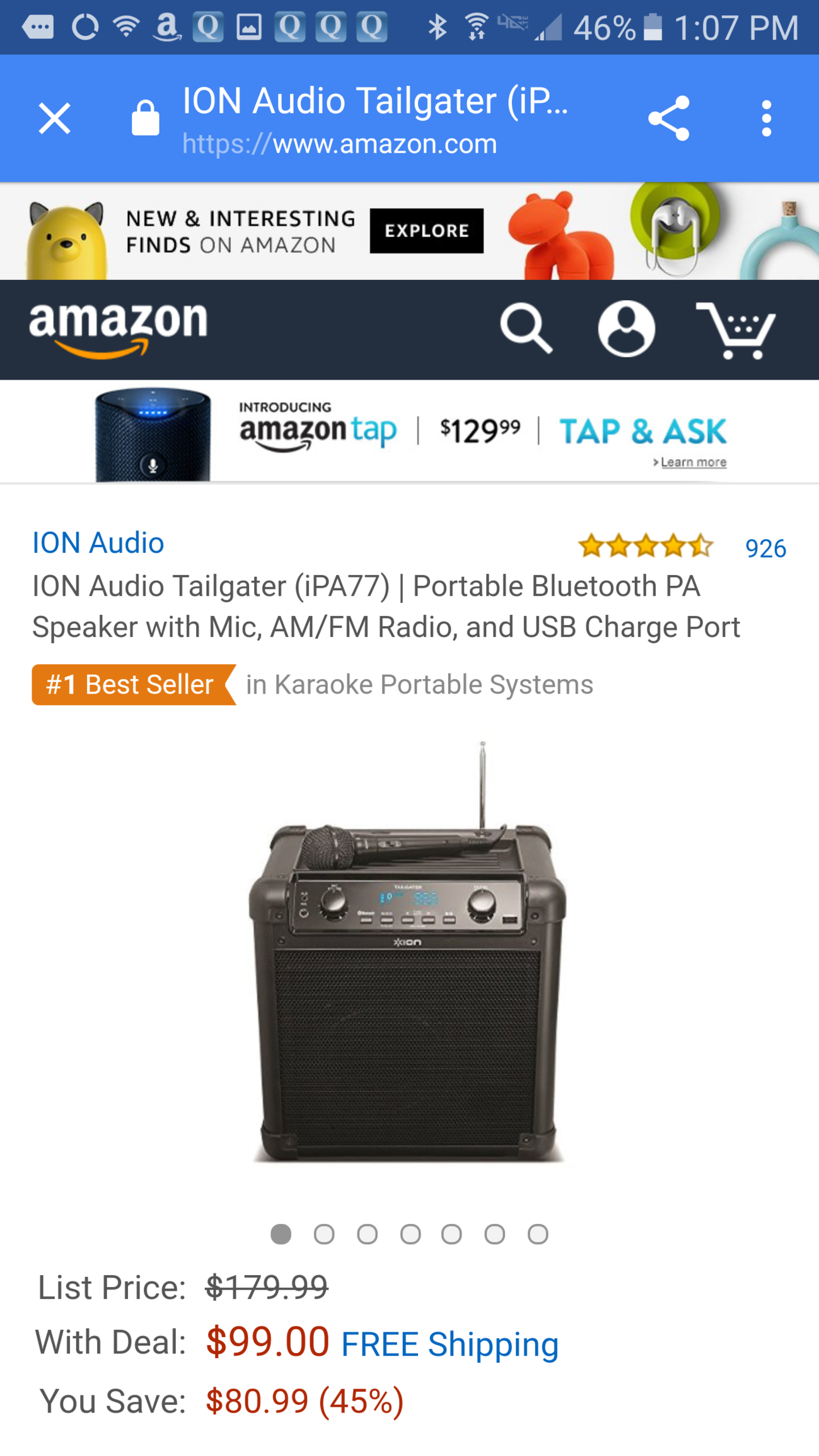This screenshot has width=819, height=1456.
Task: Open Amazon search
Action: [526, 328]
